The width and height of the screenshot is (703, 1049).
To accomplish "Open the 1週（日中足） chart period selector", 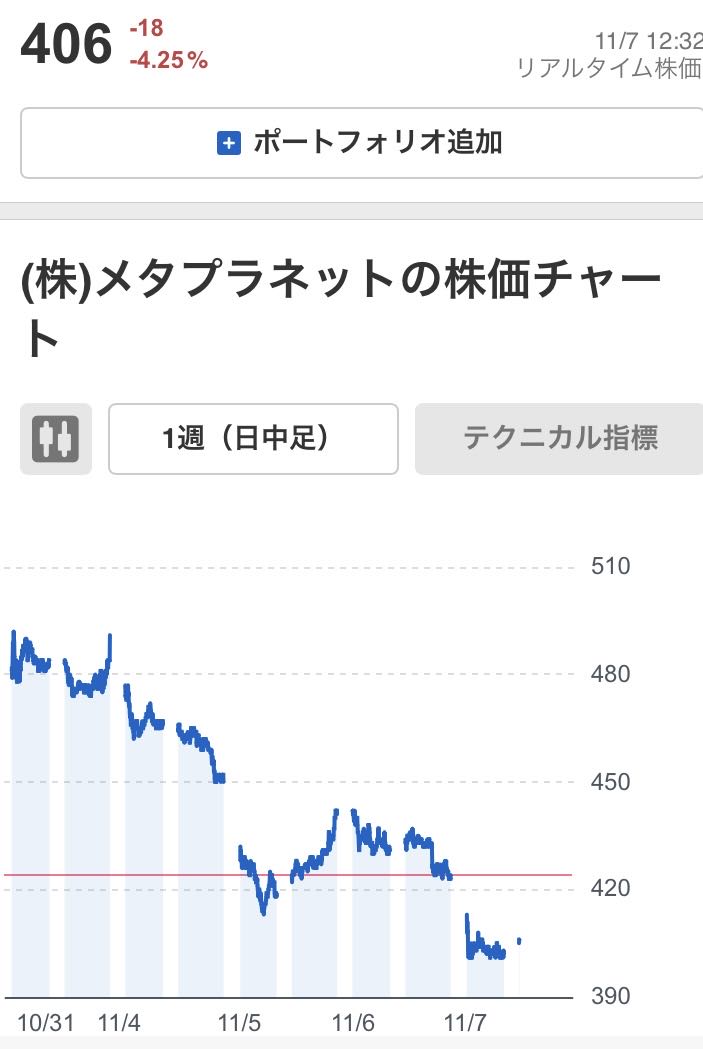I will (253, 438).
